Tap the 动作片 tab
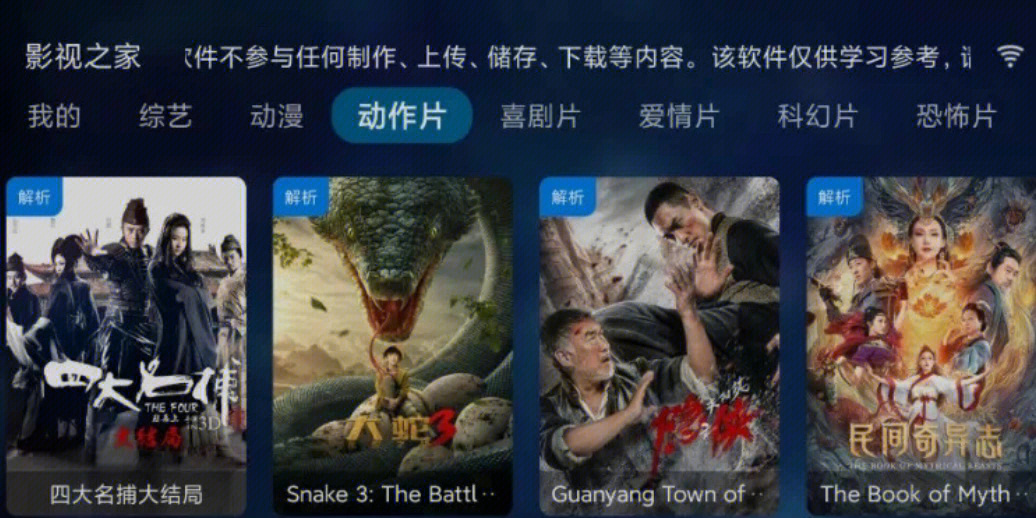The width and height of the screenshot is (1036, 518). 402,116
